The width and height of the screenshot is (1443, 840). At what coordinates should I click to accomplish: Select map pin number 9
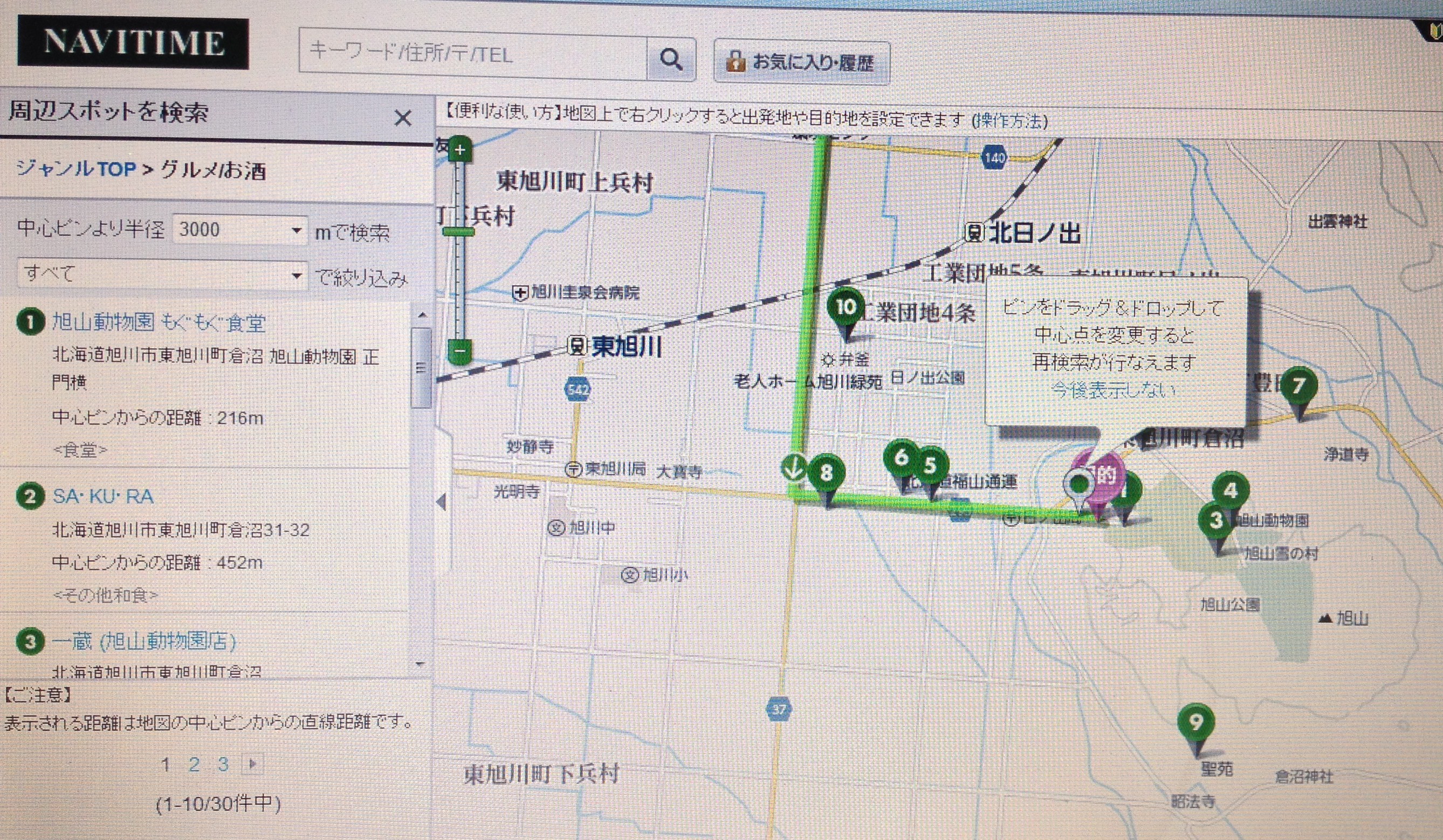pyautogui.click(x=1195, y=724)
